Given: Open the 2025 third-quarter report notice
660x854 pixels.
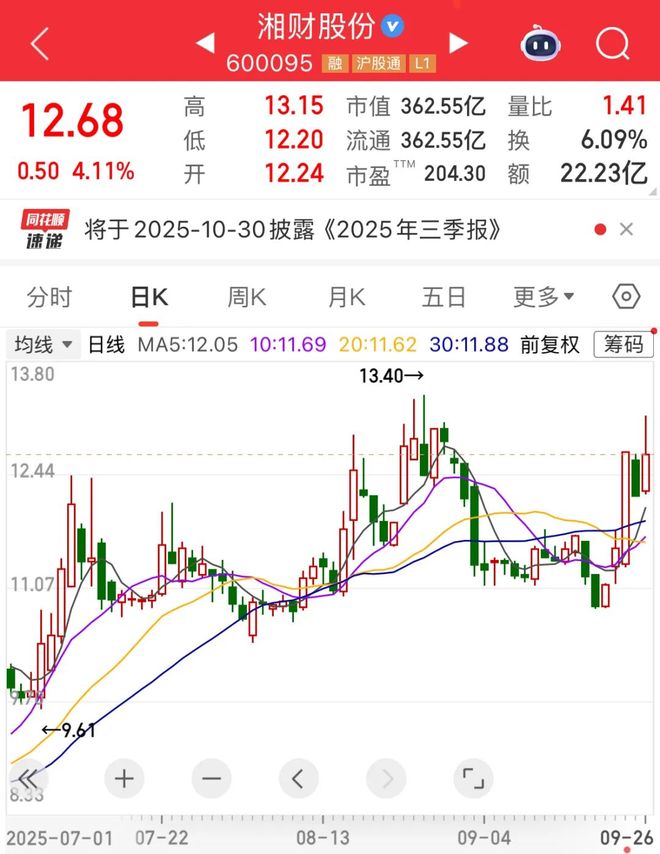Looking at the screenshot, I should pyautogui.click(x=292, y=230).
